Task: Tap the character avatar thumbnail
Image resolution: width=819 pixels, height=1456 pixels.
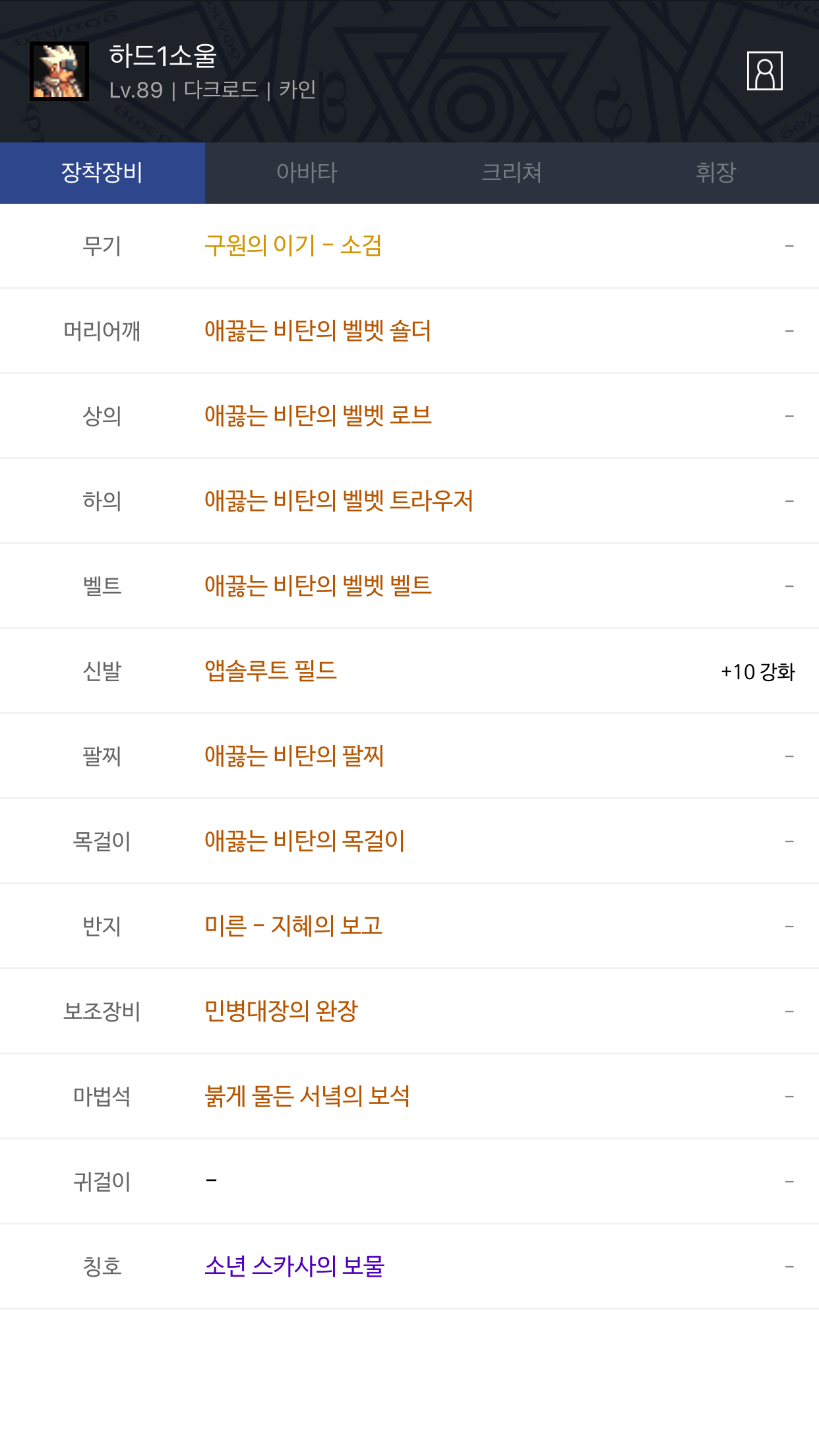Action: pos(59,71)
